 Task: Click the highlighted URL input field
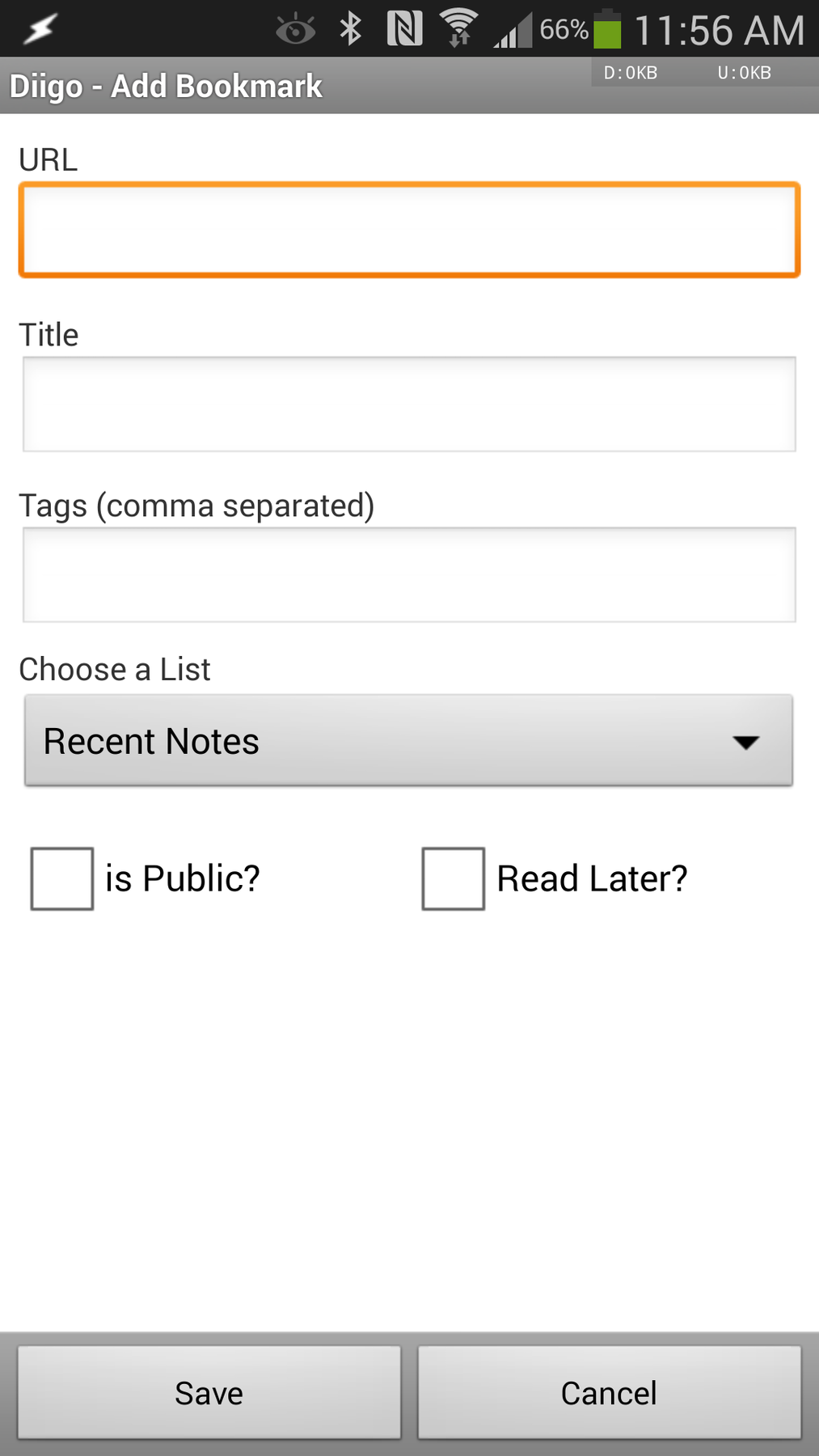[409, 229]
